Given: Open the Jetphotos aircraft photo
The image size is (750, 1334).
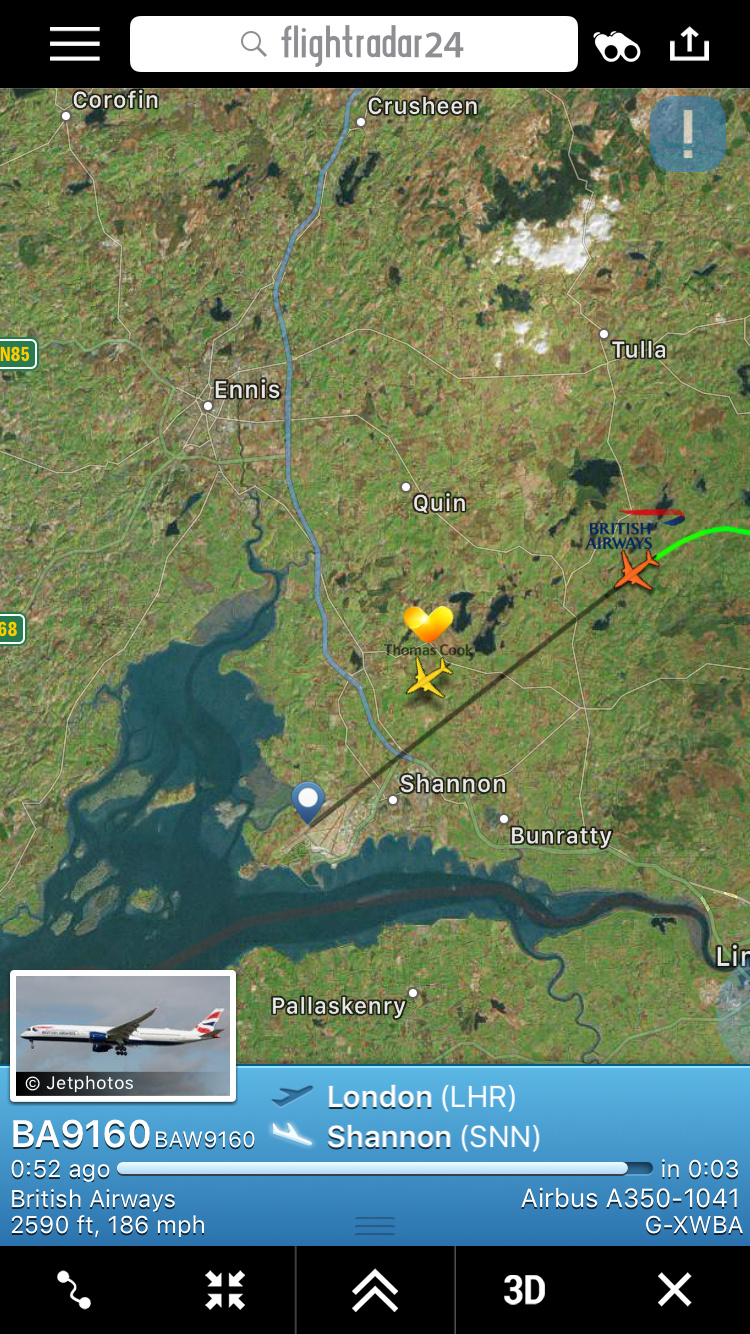Looking at the screenshot, I should [x=123, y=1036].
